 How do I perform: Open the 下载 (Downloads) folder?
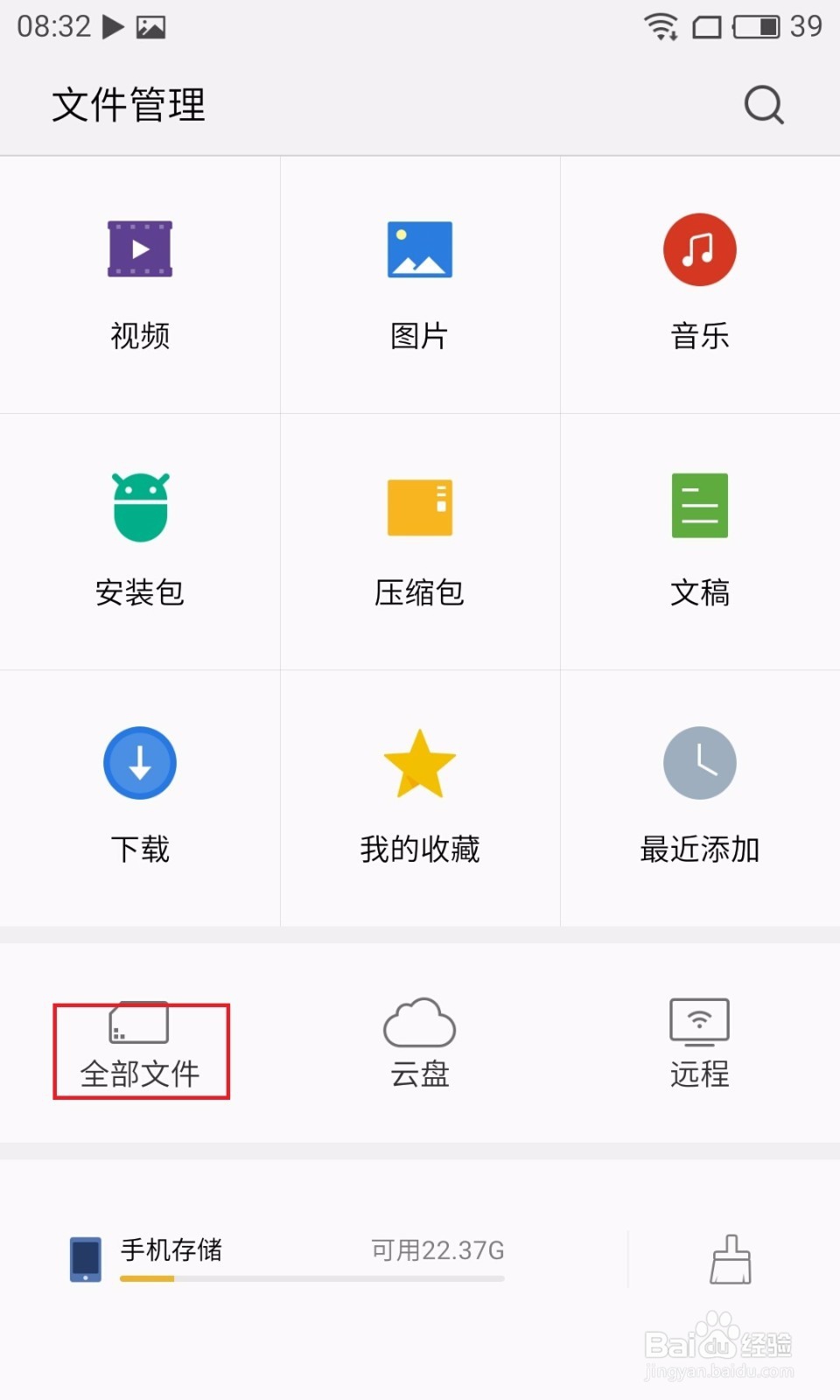140,792
